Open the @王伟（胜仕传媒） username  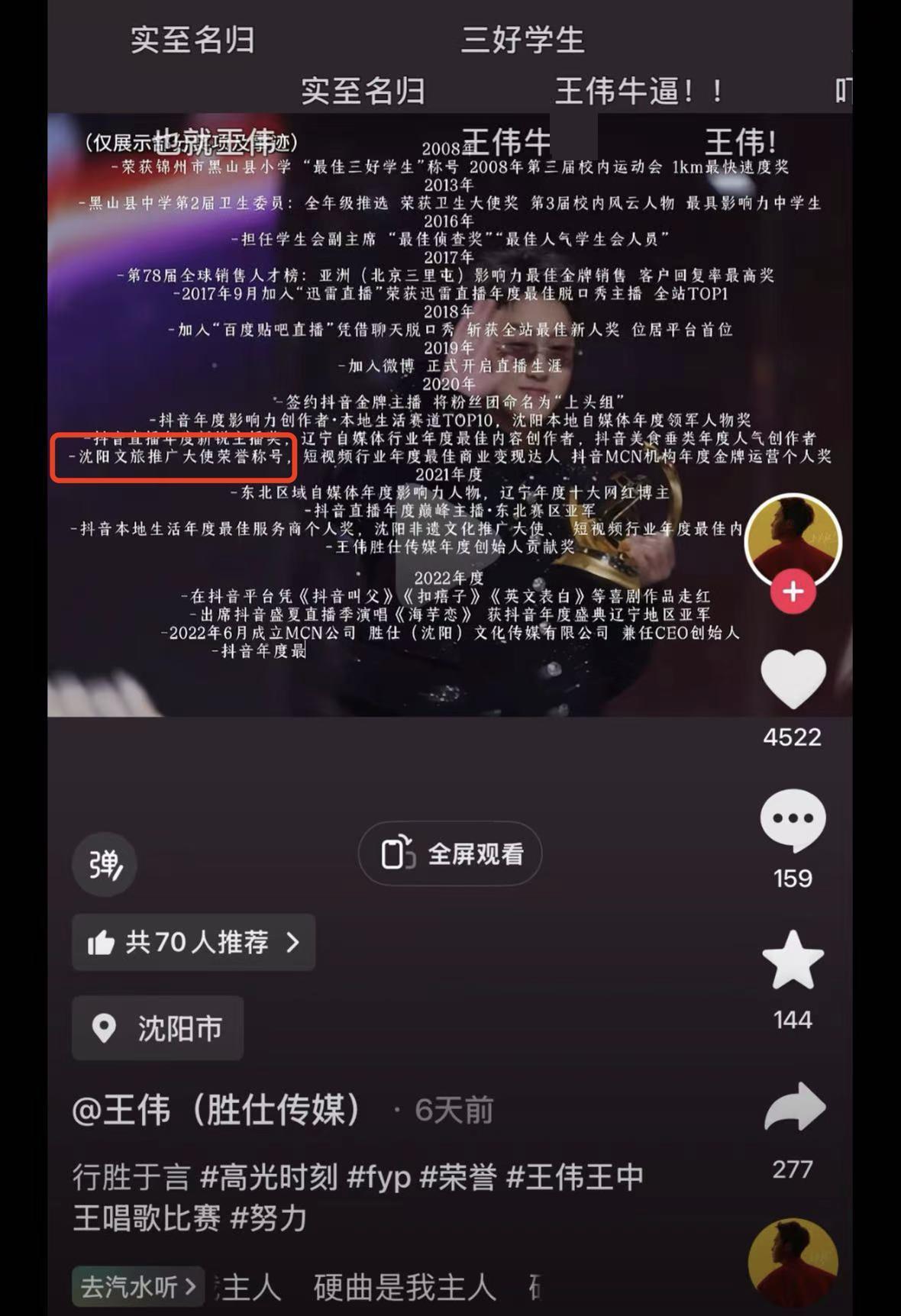(216, 1110)
